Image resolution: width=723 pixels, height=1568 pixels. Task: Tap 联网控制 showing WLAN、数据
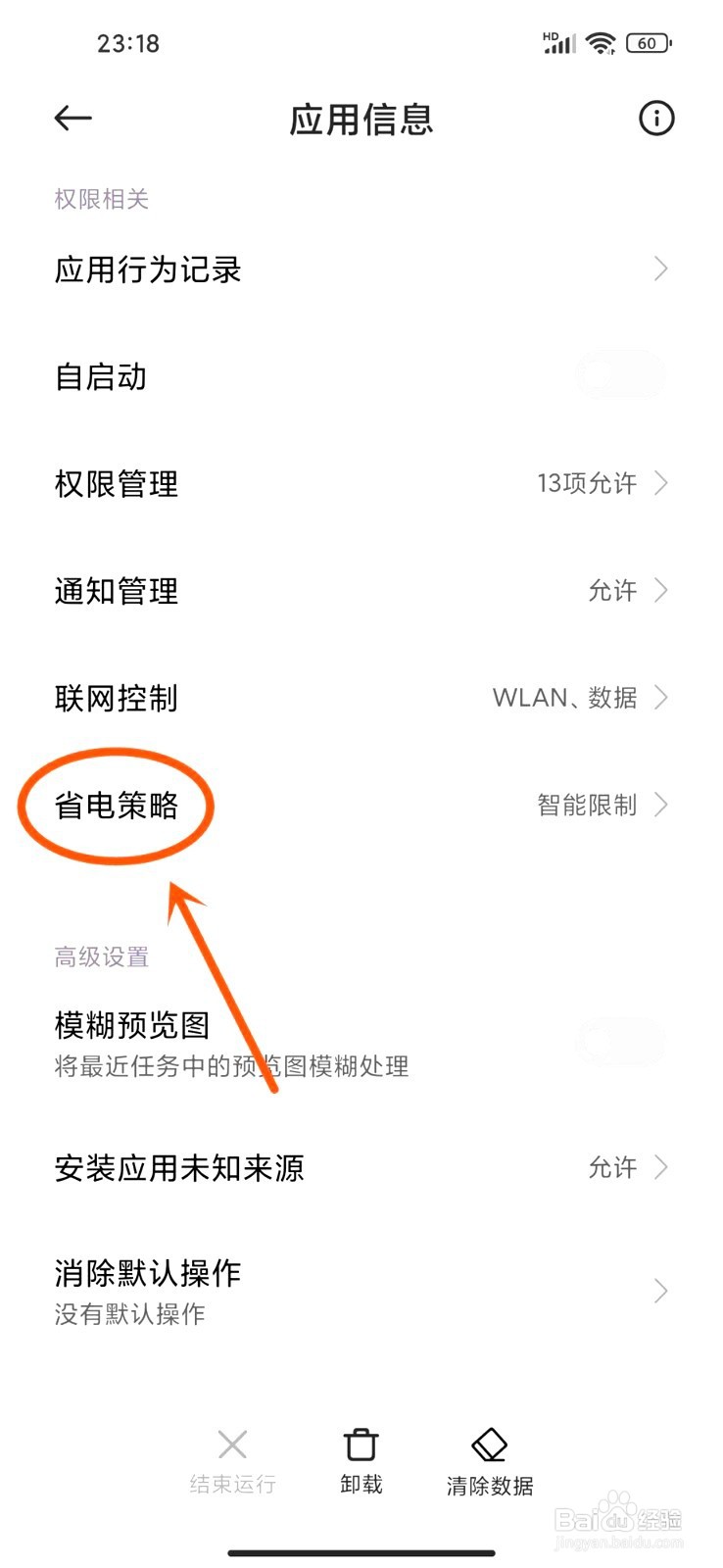click(x=115, y=698)
